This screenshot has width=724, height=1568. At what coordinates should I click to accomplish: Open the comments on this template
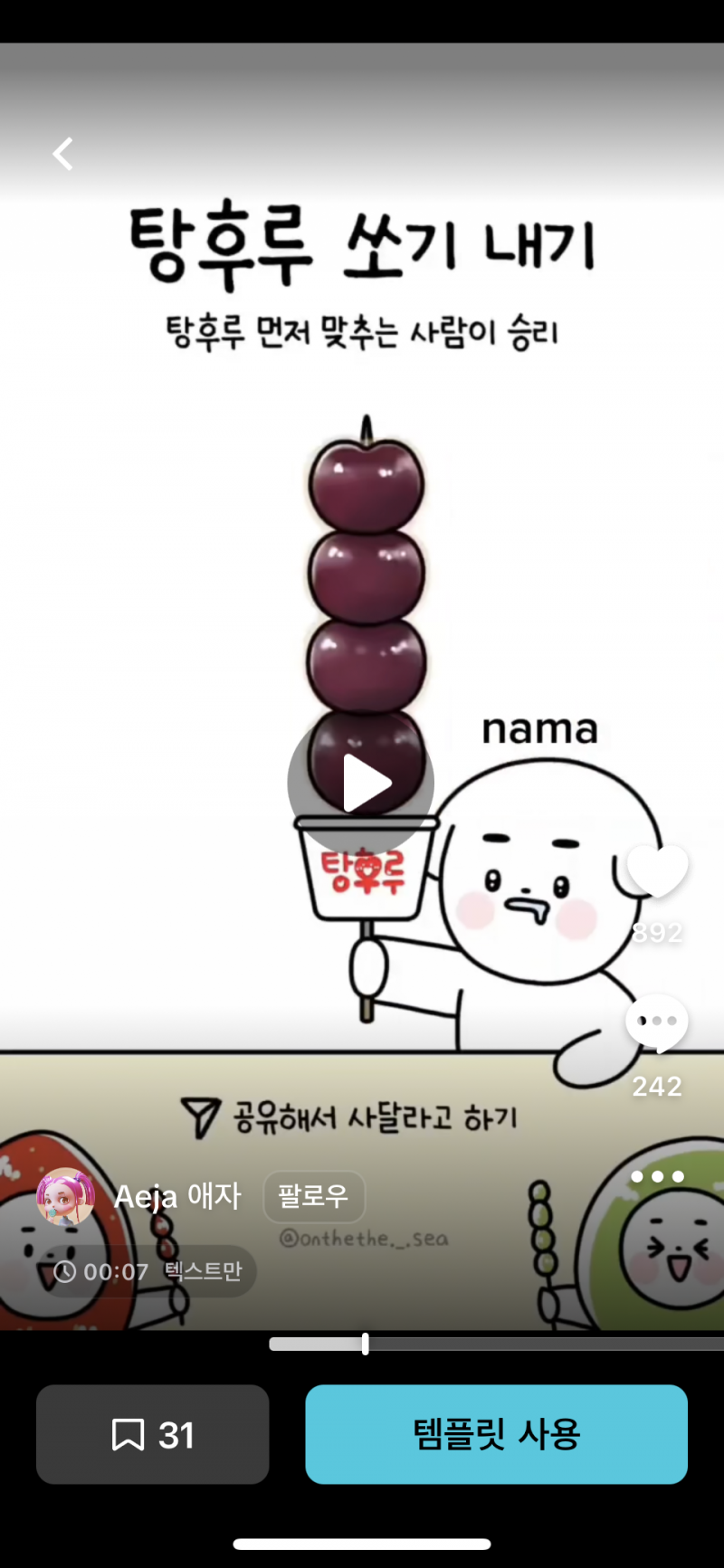point(657,1022)
